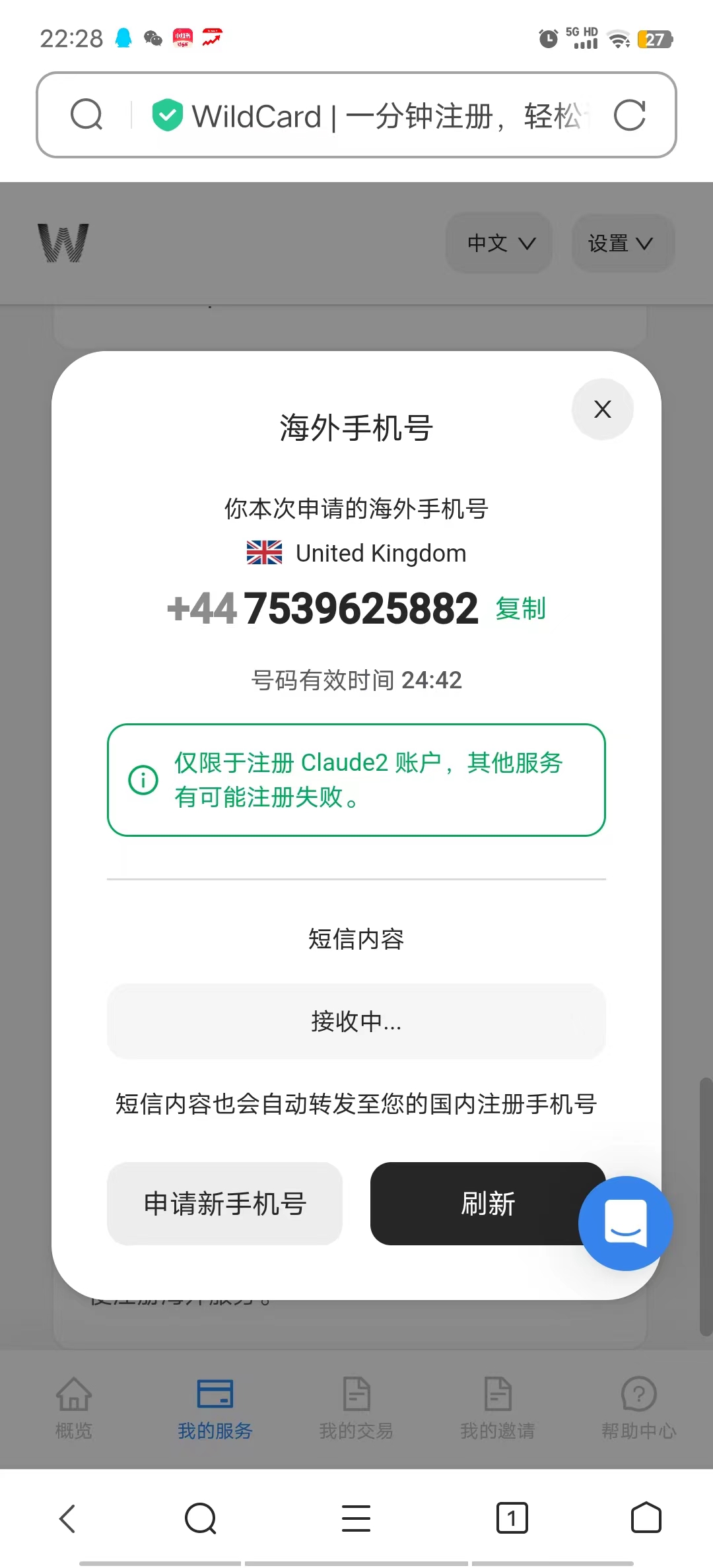713x1568 pixels.
Task: Open search from bottom toolbar
Action: [x=201, y=1518]
